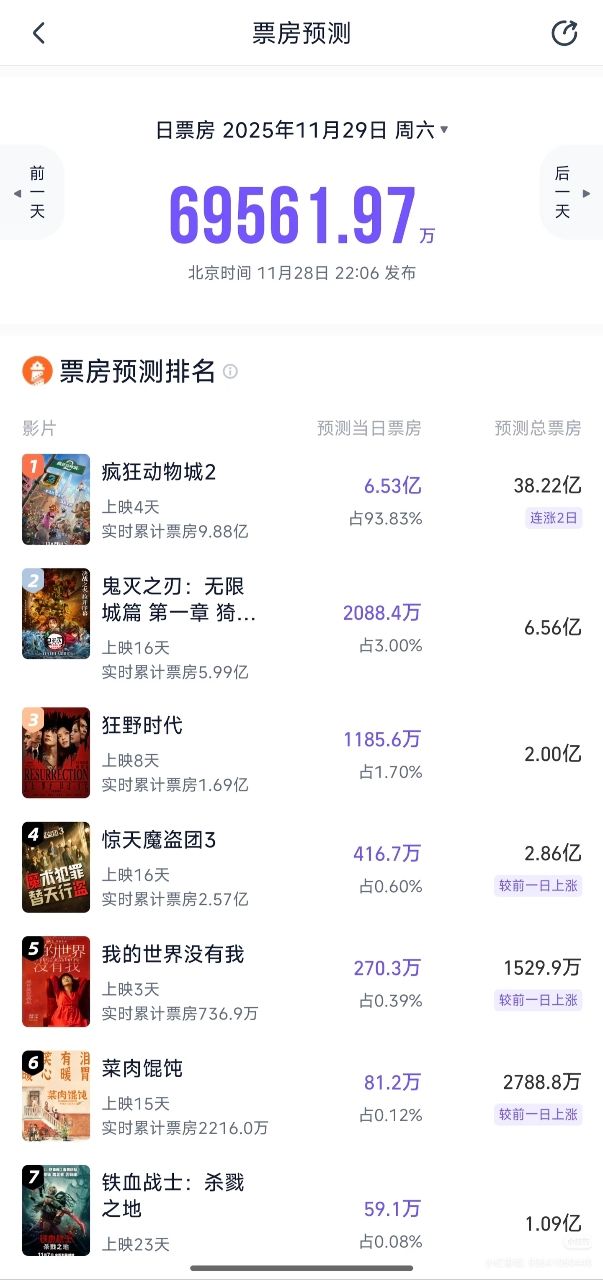Tap the 菜肉馄饨 movie row

[300, 1096]
